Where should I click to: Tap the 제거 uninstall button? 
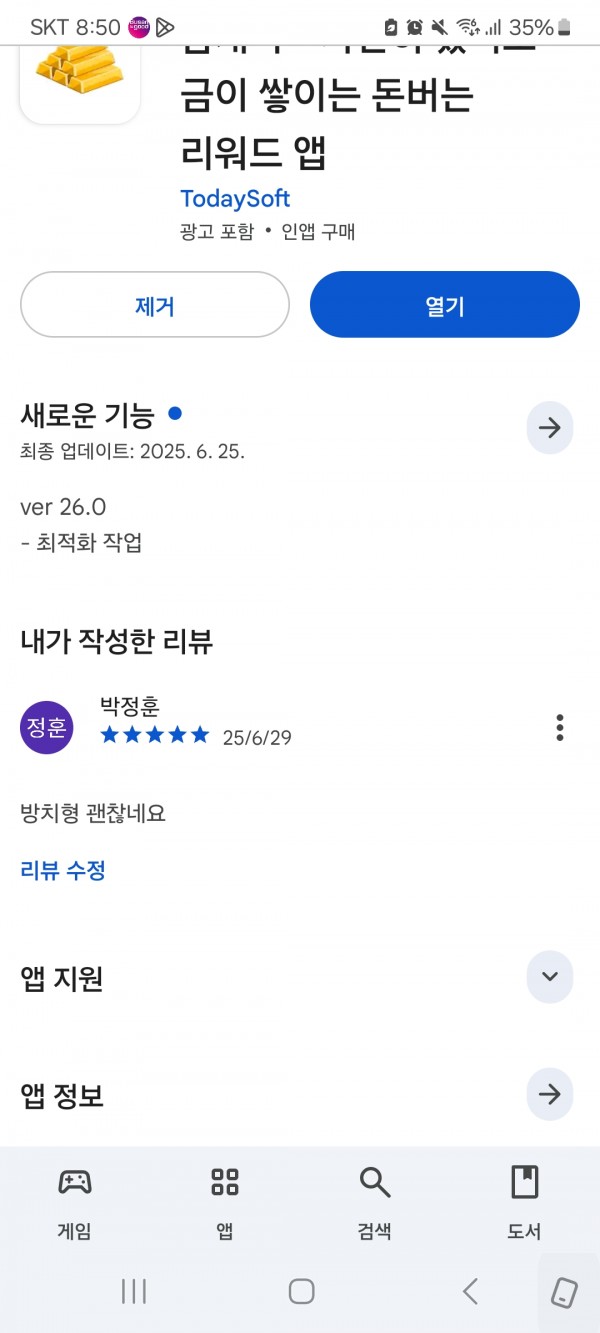pos(155,305)
